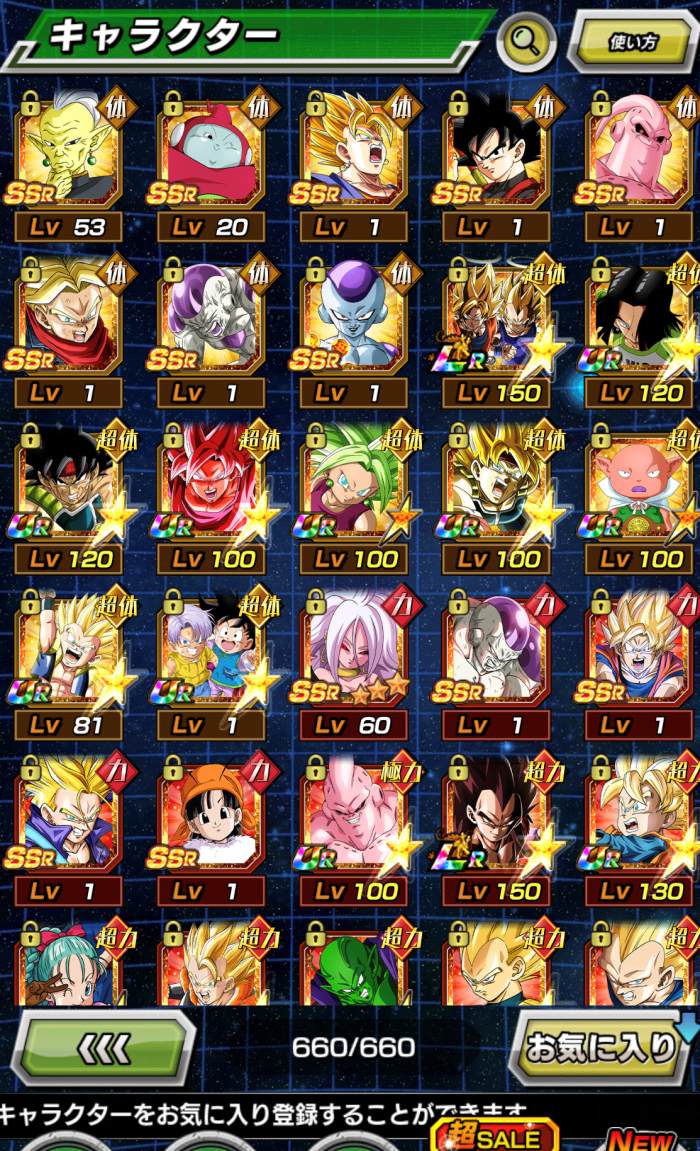Open the magnifying glass search icon
The height and width of the screenshot is (1151, 700).
(x=526, y=42)
